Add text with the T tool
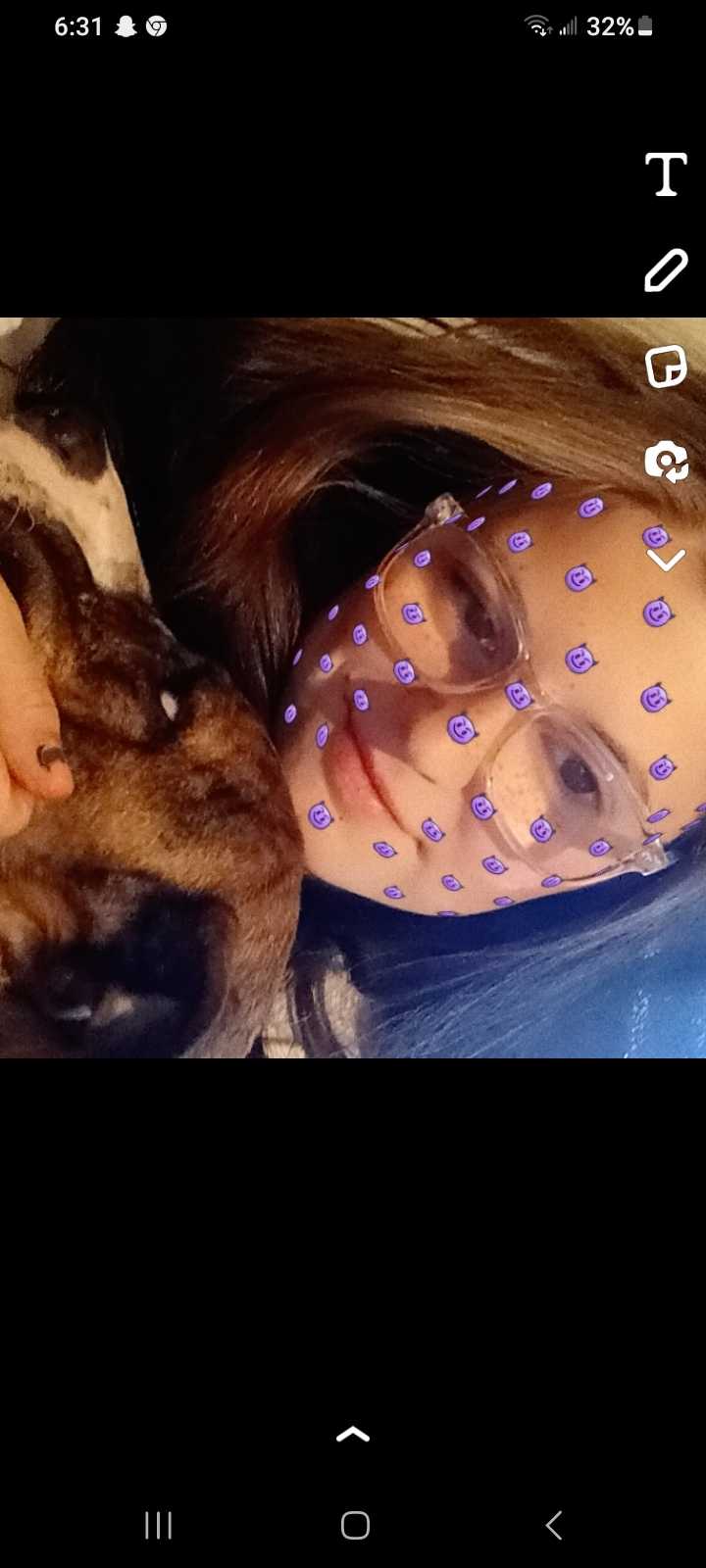This screenshot has height=1568, width=706. click(x=666, y=175)
